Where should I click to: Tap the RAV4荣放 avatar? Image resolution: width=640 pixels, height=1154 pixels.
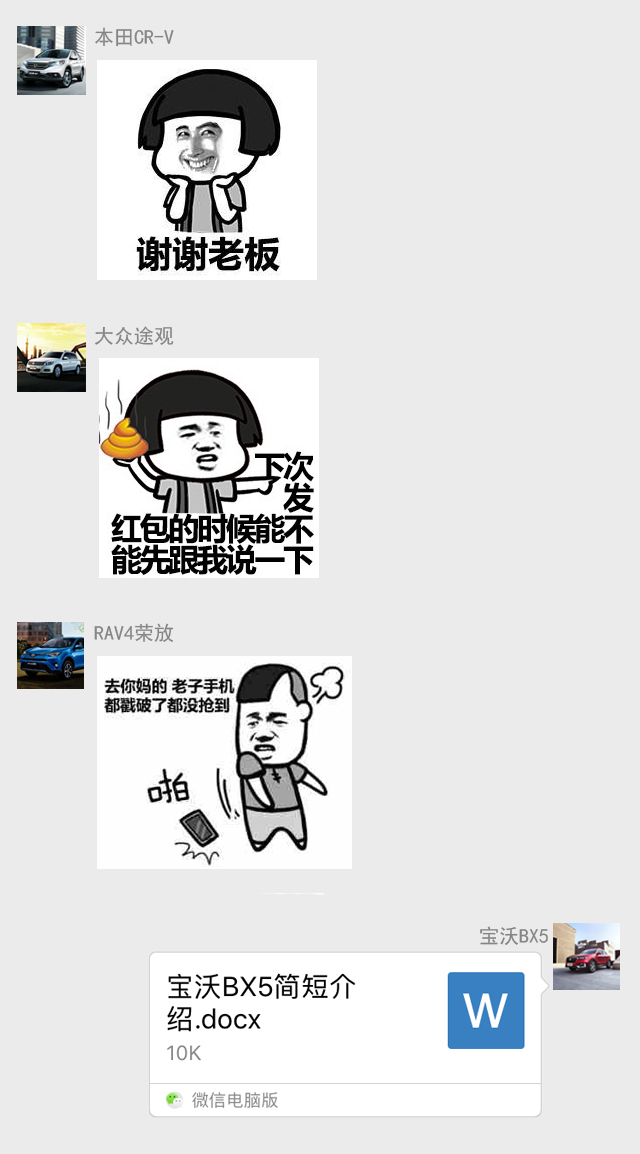coord(51,655)
